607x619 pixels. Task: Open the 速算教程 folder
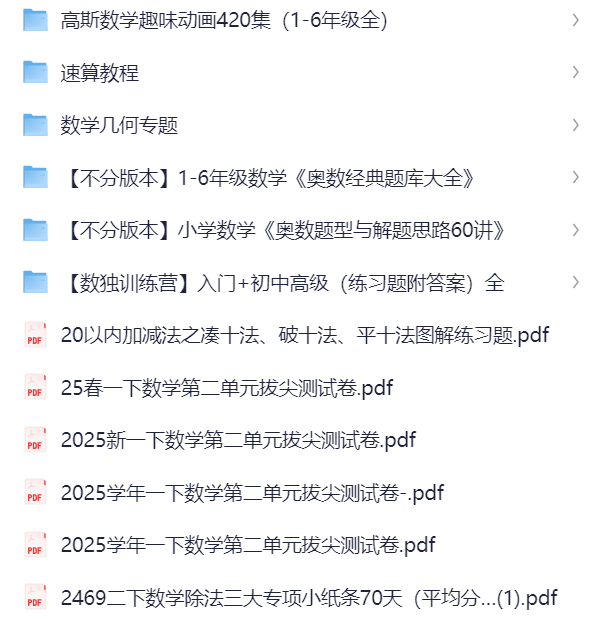click(100, 73)
